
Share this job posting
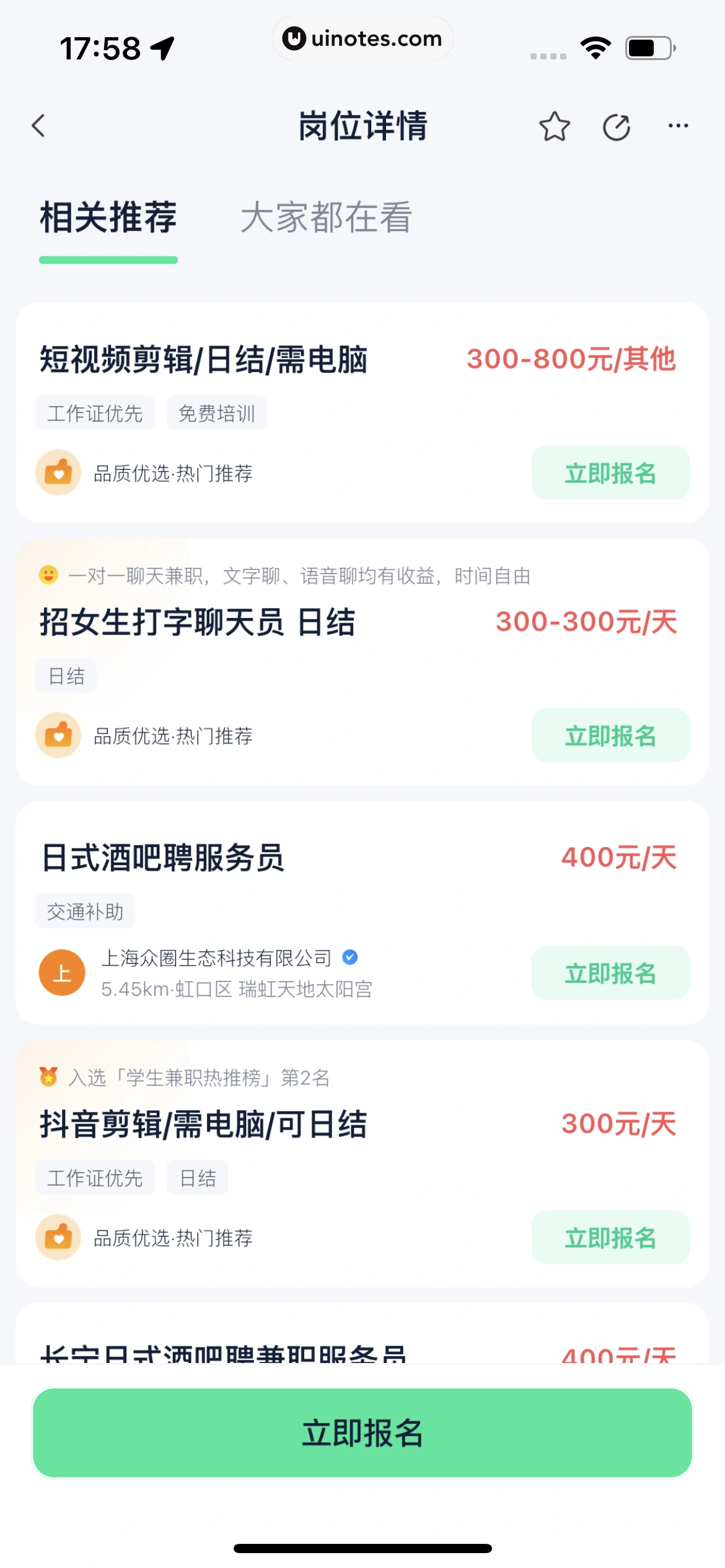click(x=616, y=128)
